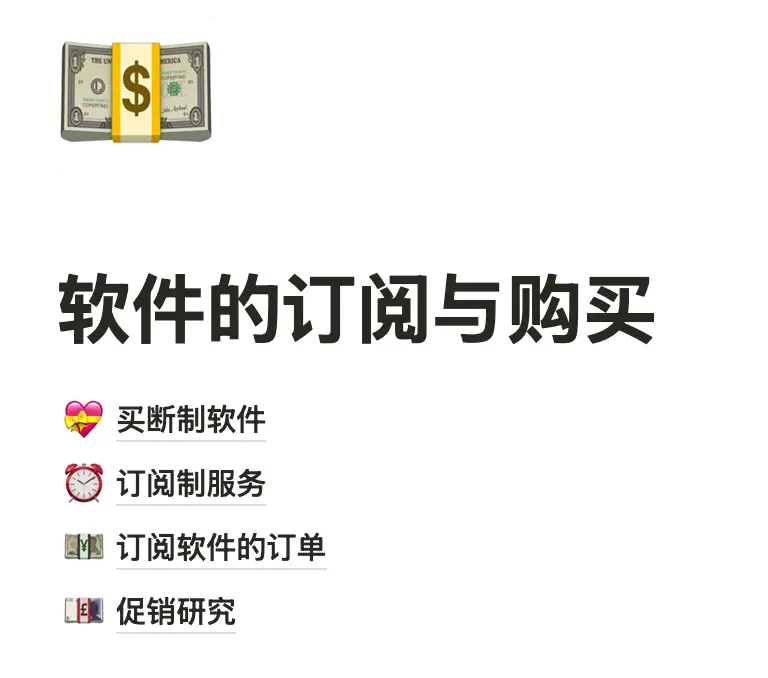Open the 促销研究 page link
The height and width of the screenshot is (678, 768).
(176, 612)
